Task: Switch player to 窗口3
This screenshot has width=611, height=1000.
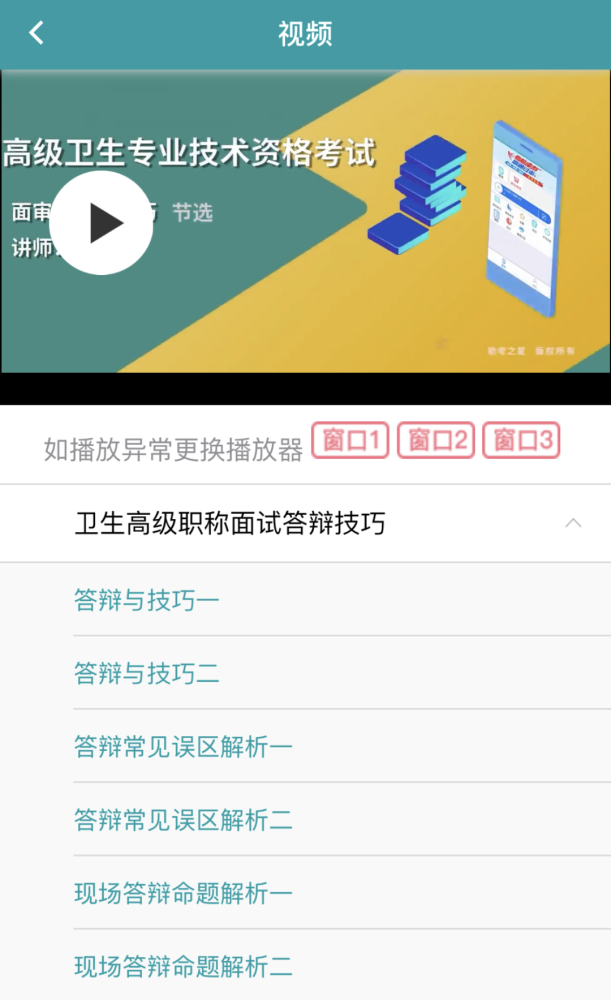Action: pos(520,441)
